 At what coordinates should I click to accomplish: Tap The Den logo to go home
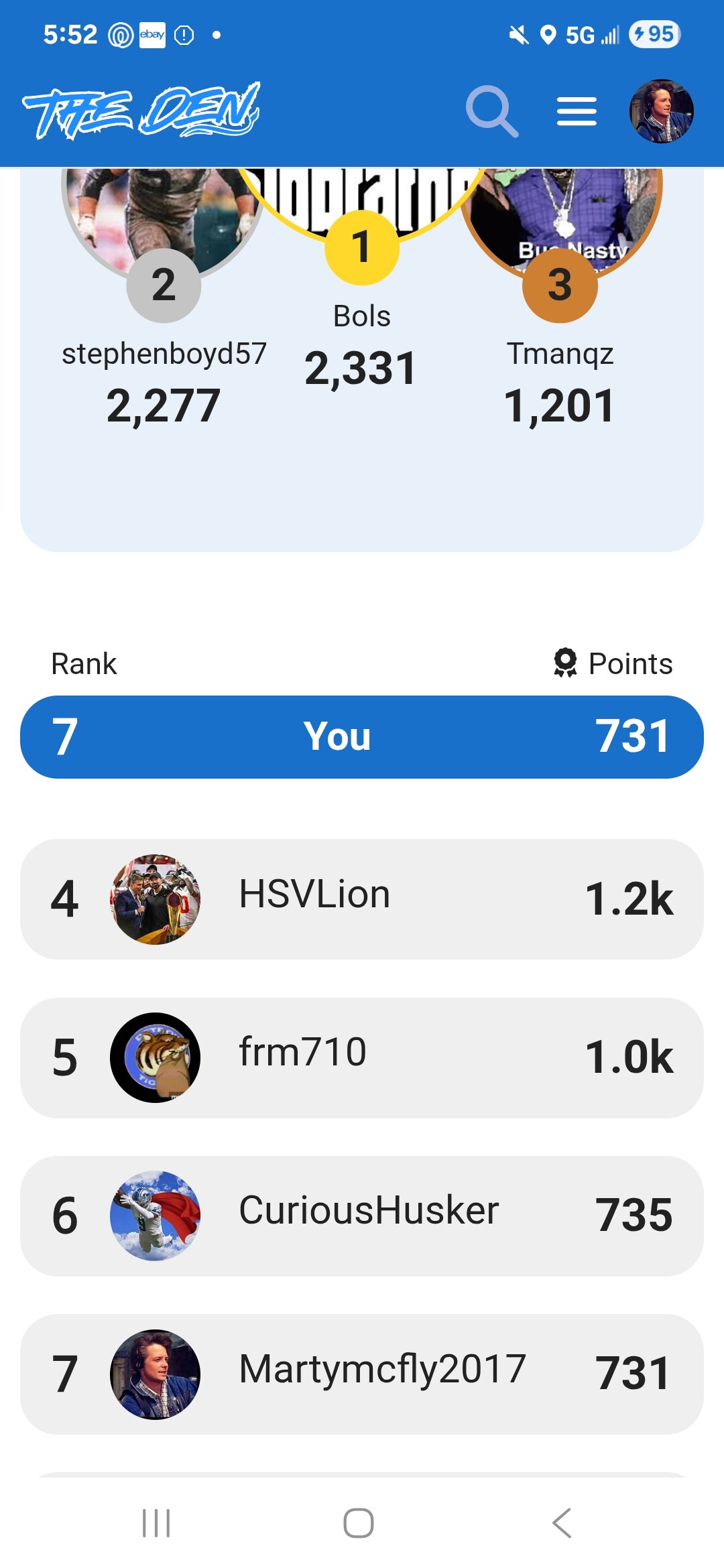click(141, 111)
